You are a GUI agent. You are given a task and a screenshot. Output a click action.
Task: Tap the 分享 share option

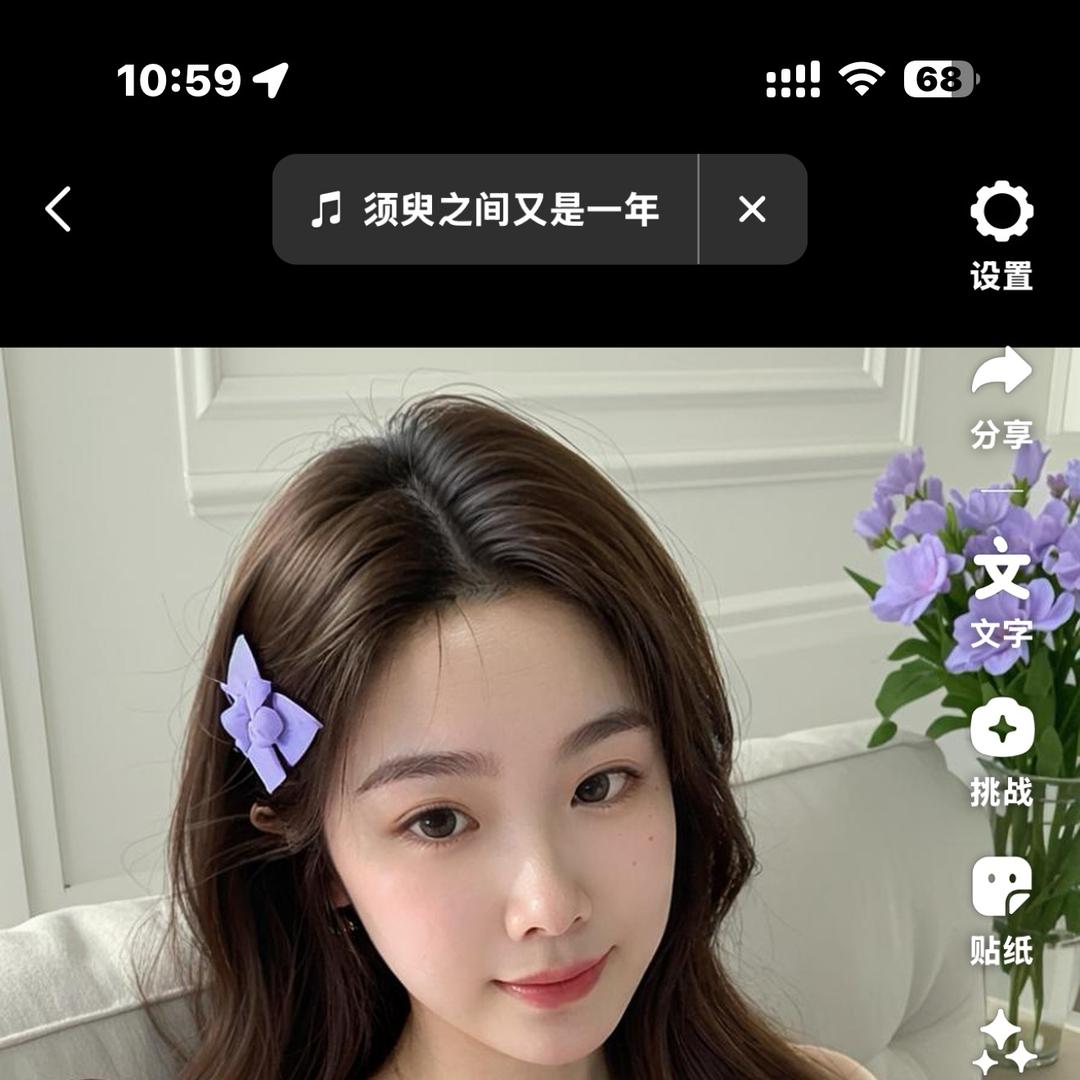1001,396
